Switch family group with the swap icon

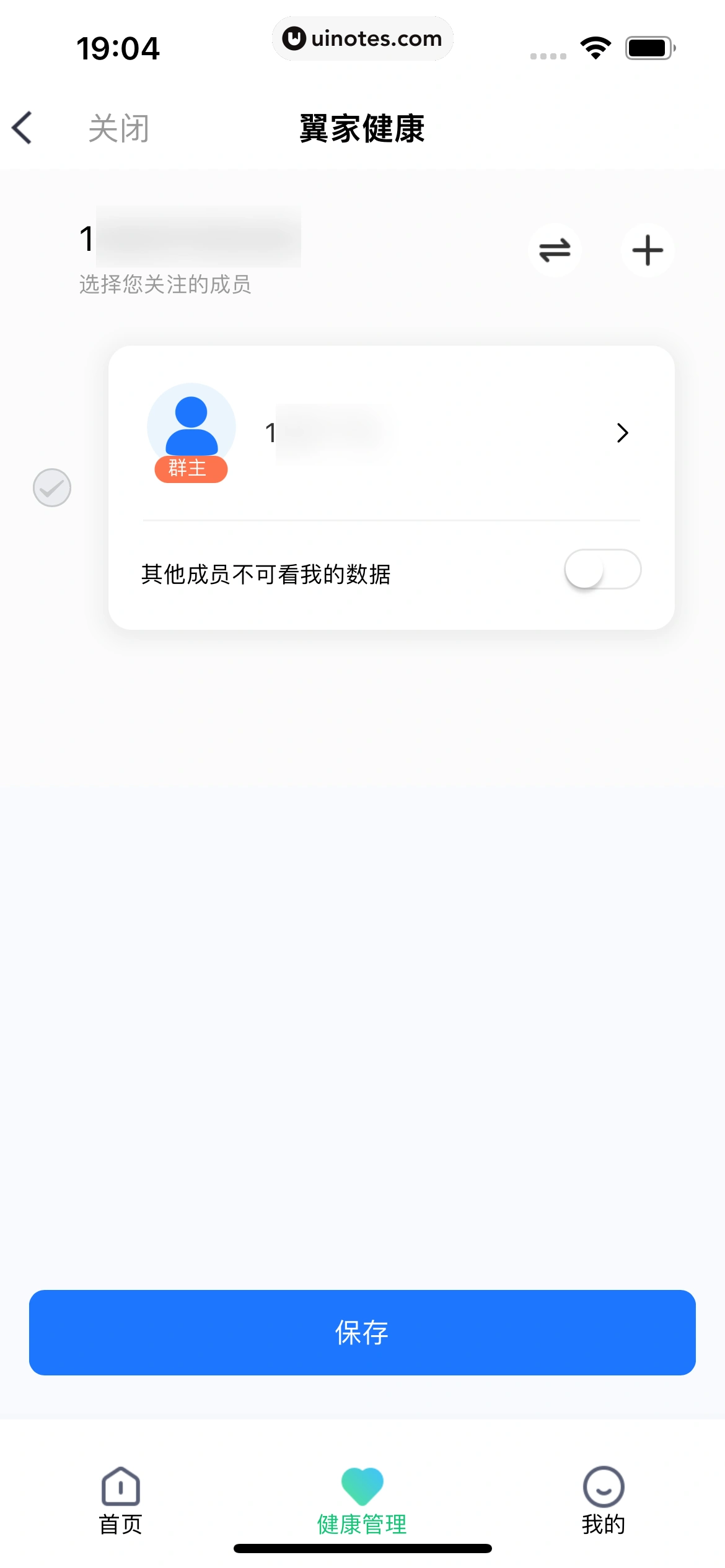[x=554, y=251]
